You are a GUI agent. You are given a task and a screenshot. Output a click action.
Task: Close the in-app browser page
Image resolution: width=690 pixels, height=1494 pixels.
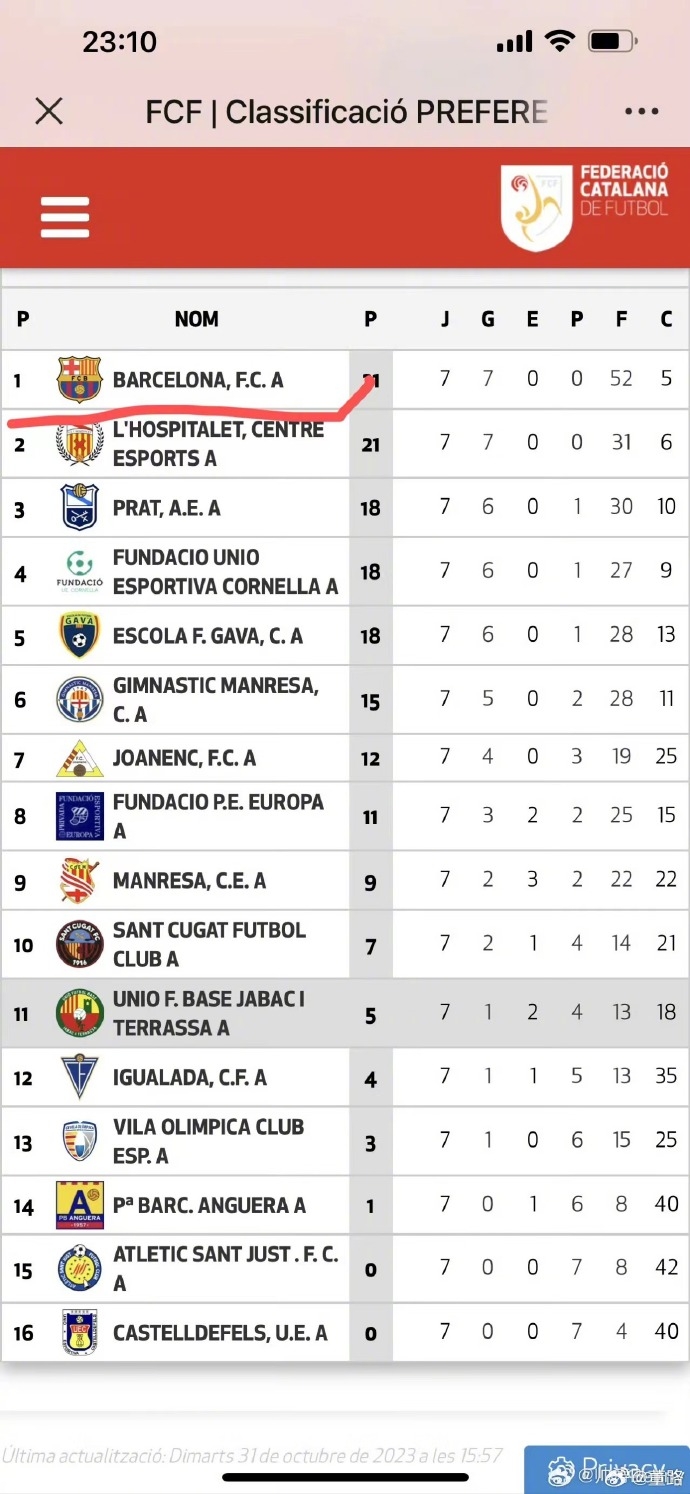(49, 111)
